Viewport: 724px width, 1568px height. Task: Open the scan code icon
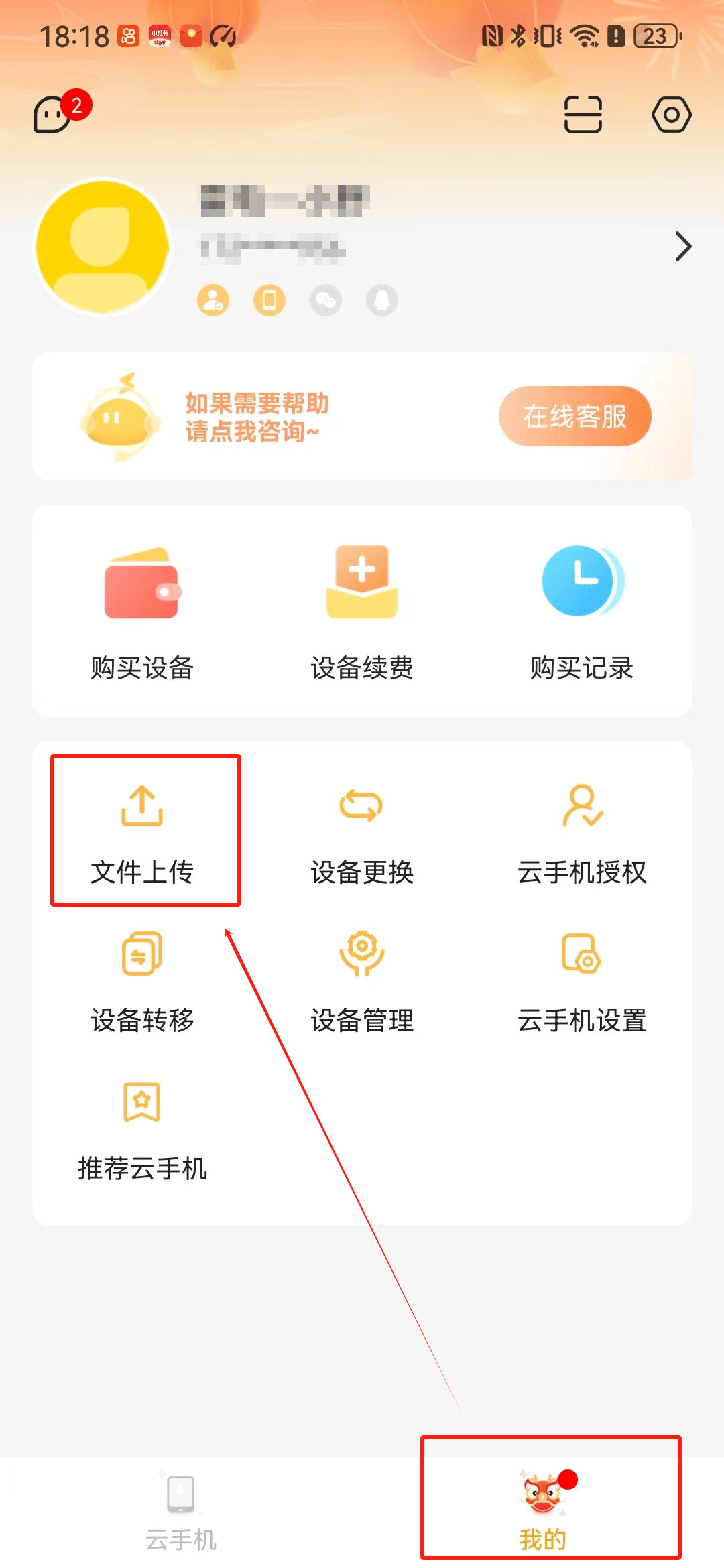583,115
